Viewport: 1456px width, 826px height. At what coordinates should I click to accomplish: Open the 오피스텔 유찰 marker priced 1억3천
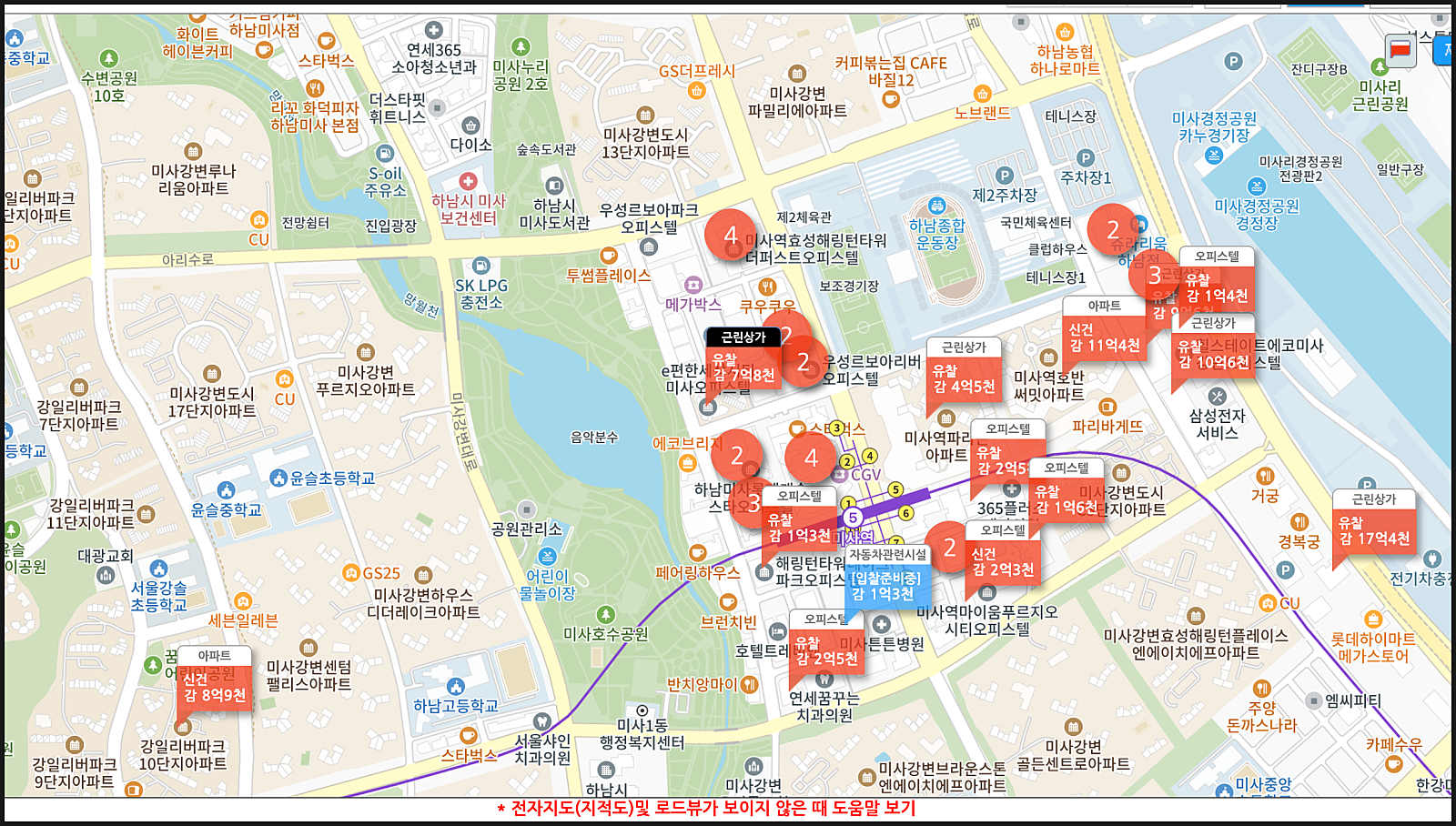point(799,528)
